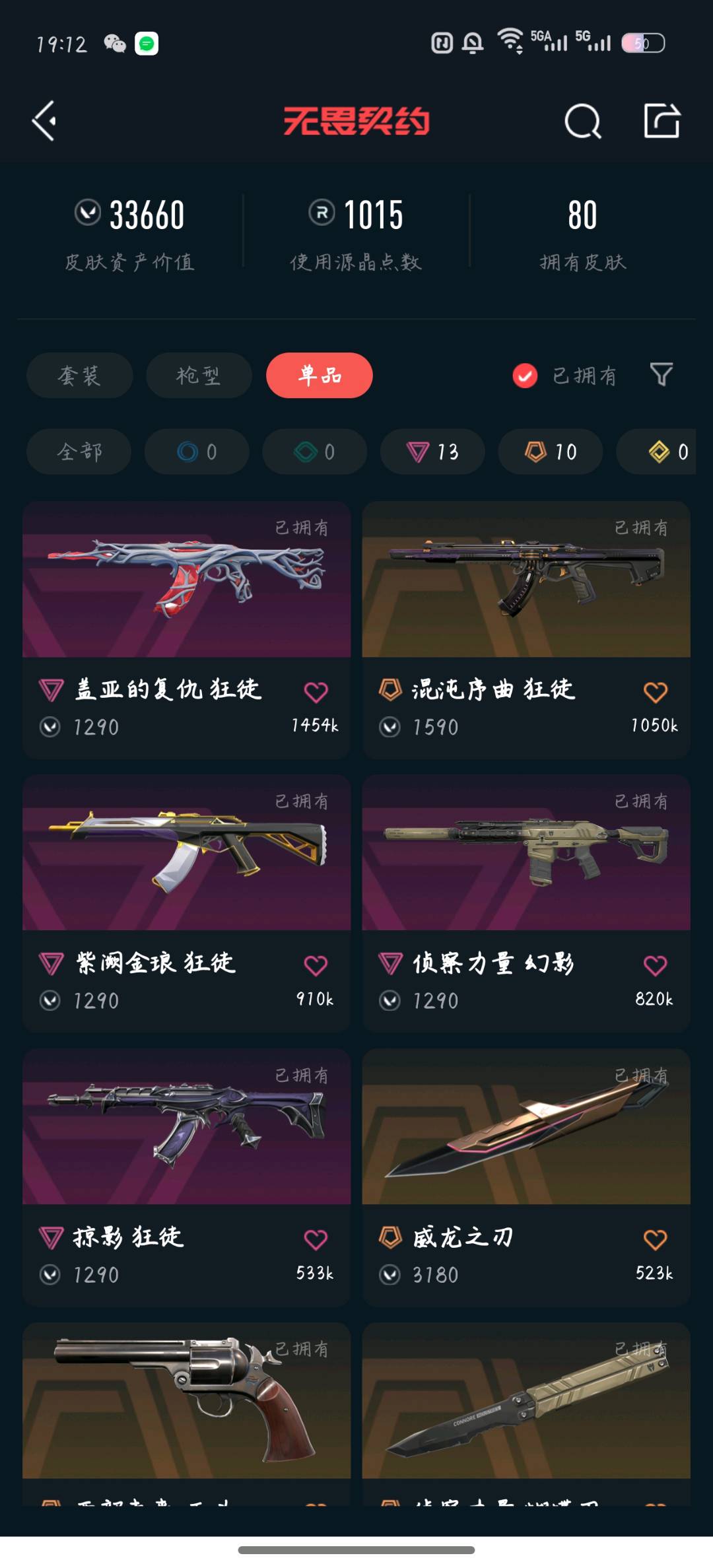713x1568 pixels.
Task: Like the 侦察力量 幻影 skin
Action: point(655,965)
